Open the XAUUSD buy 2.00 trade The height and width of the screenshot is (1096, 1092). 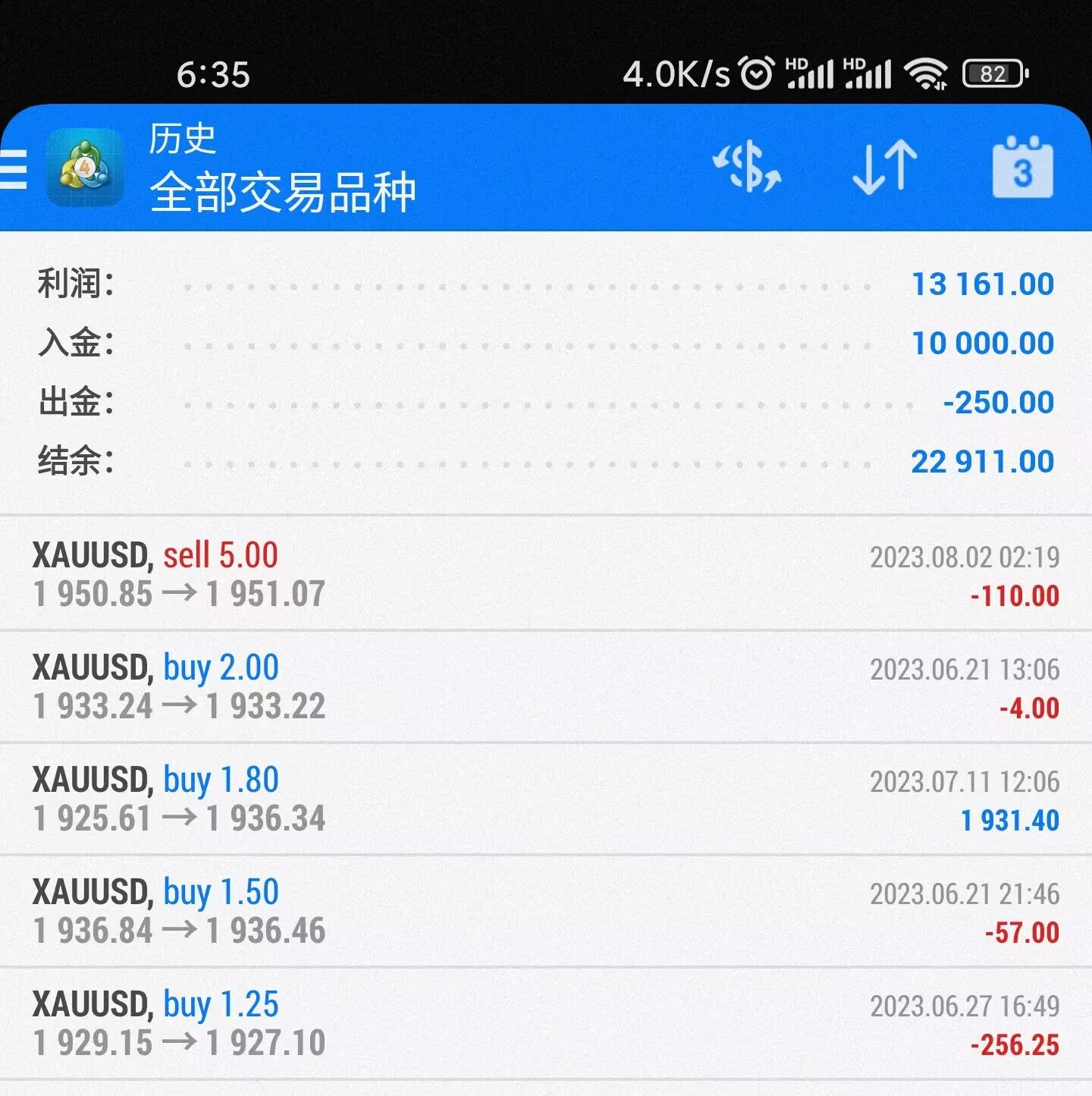point(546,686)
